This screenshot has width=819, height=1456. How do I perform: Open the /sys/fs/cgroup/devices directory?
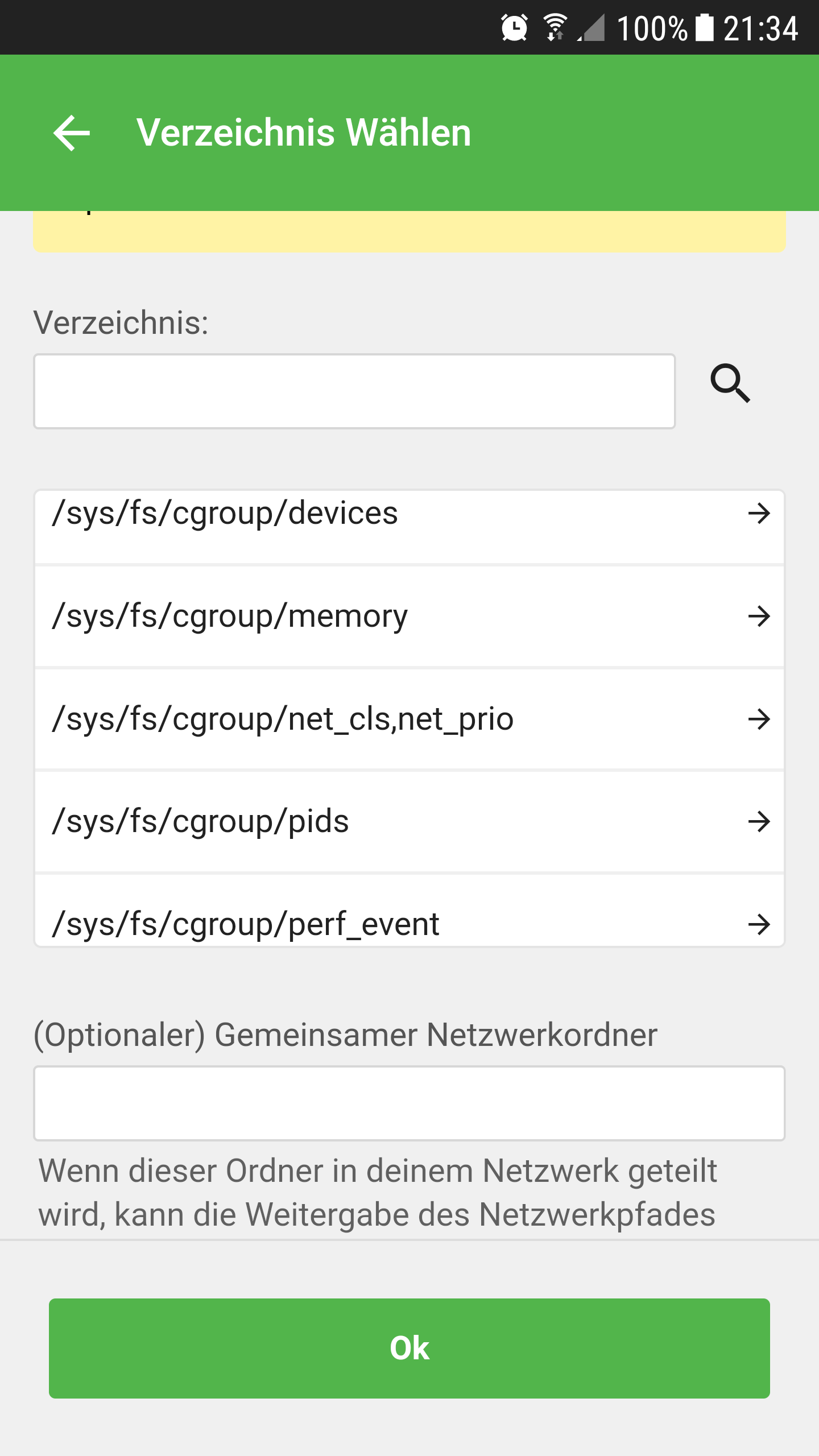pyautogui.click(x=409, y=528)
